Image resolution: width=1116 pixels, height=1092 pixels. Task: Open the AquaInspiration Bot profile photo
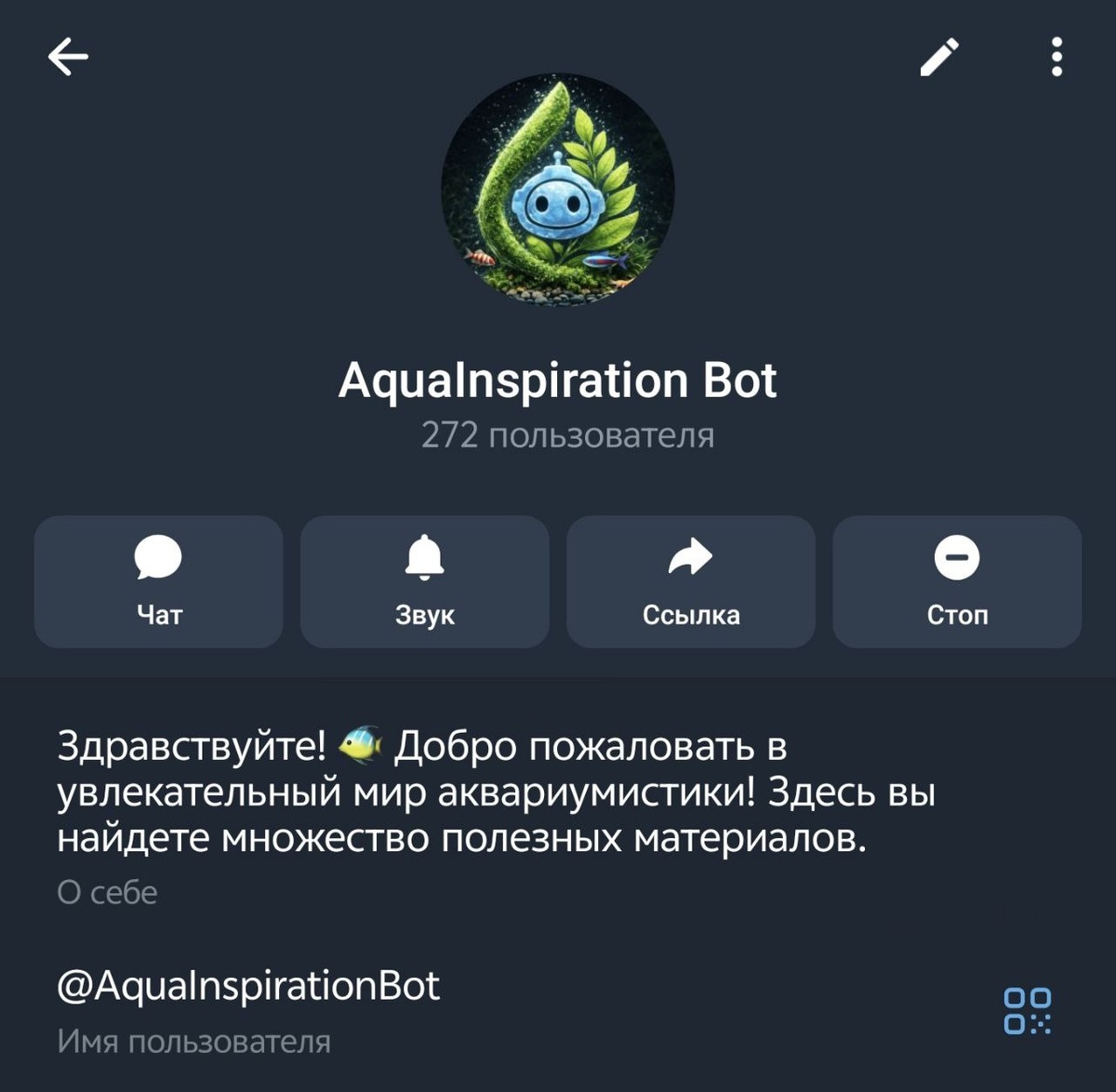point(558,191)
